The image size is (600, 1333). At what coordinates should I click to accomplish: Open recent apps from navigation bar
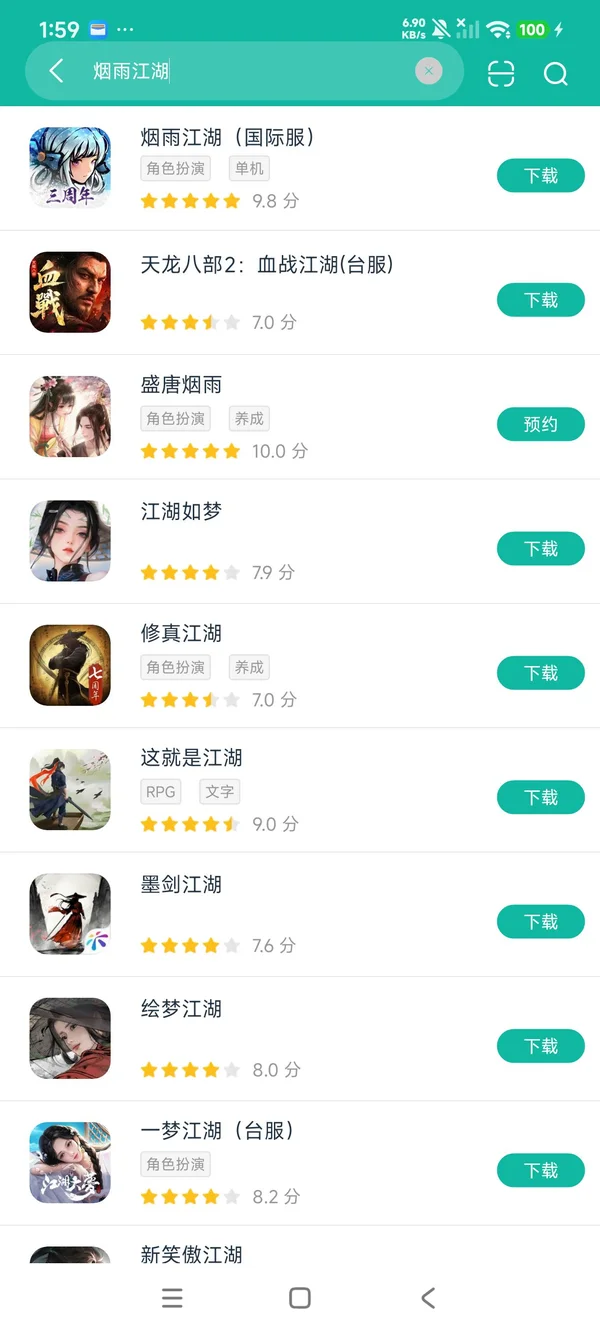point(172,1298)
